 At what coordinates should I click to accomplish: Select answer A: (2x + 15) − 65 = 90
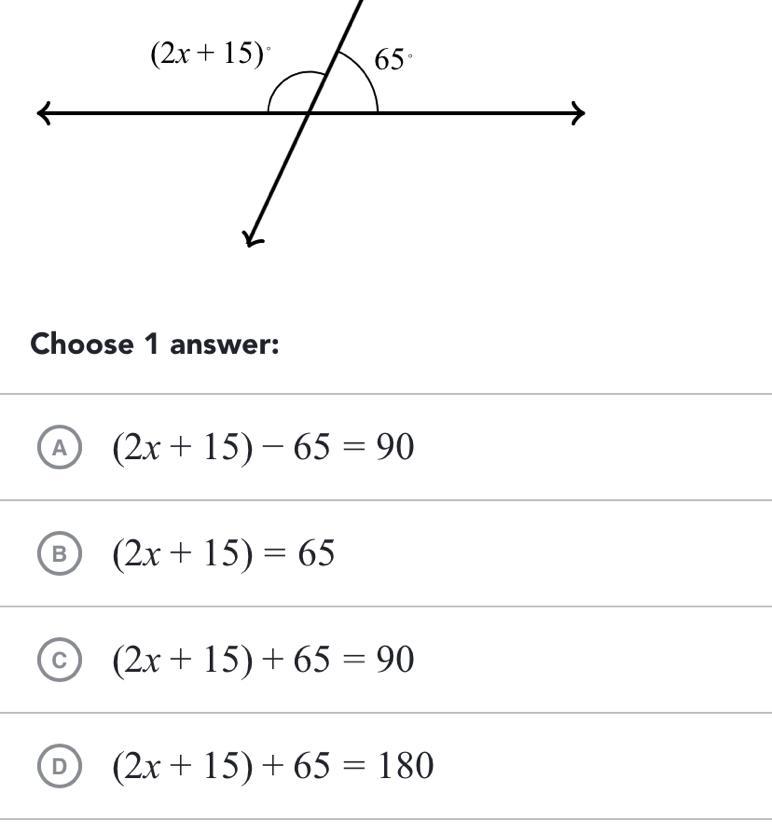pos(60,447)
